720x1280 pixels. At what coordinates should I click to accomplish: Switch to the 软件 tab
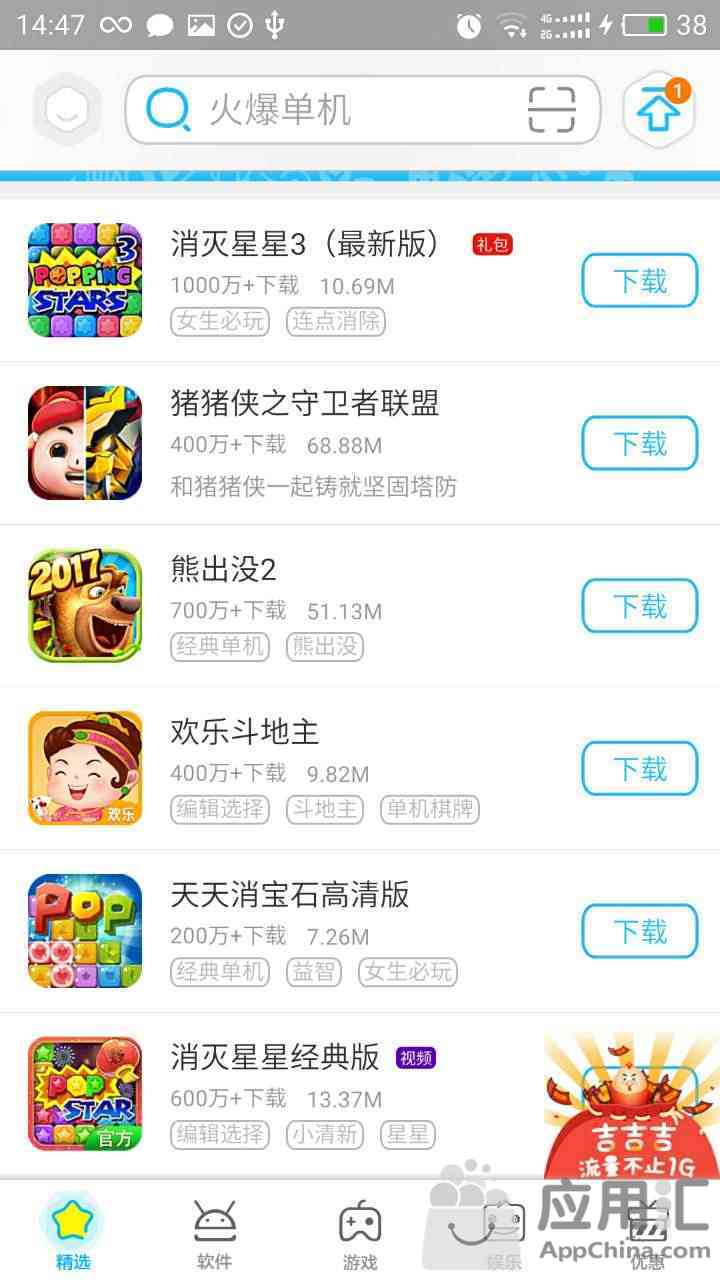[x=215, y=1233]
